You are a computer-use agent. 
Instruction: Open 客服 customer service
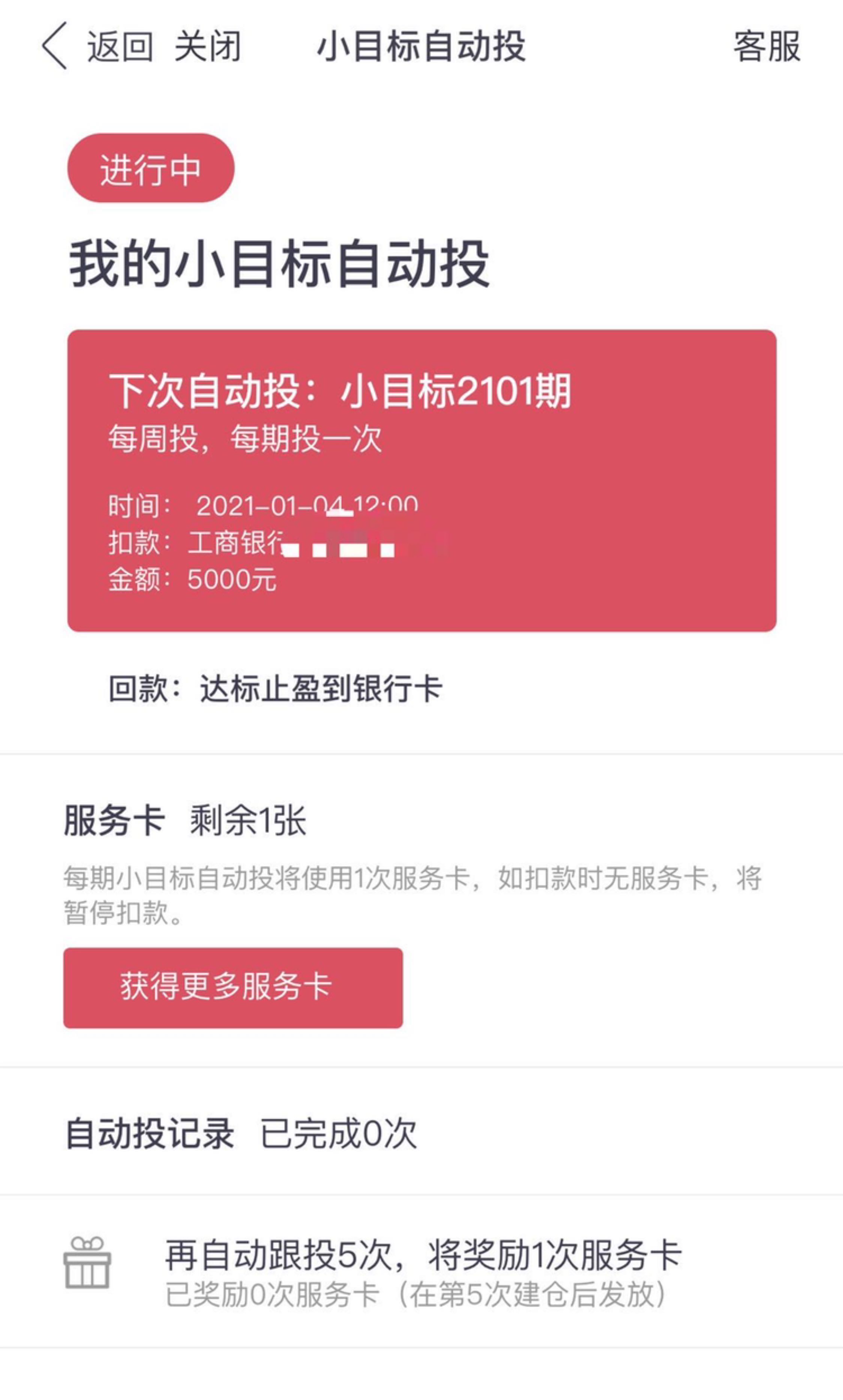click(766, 46)
